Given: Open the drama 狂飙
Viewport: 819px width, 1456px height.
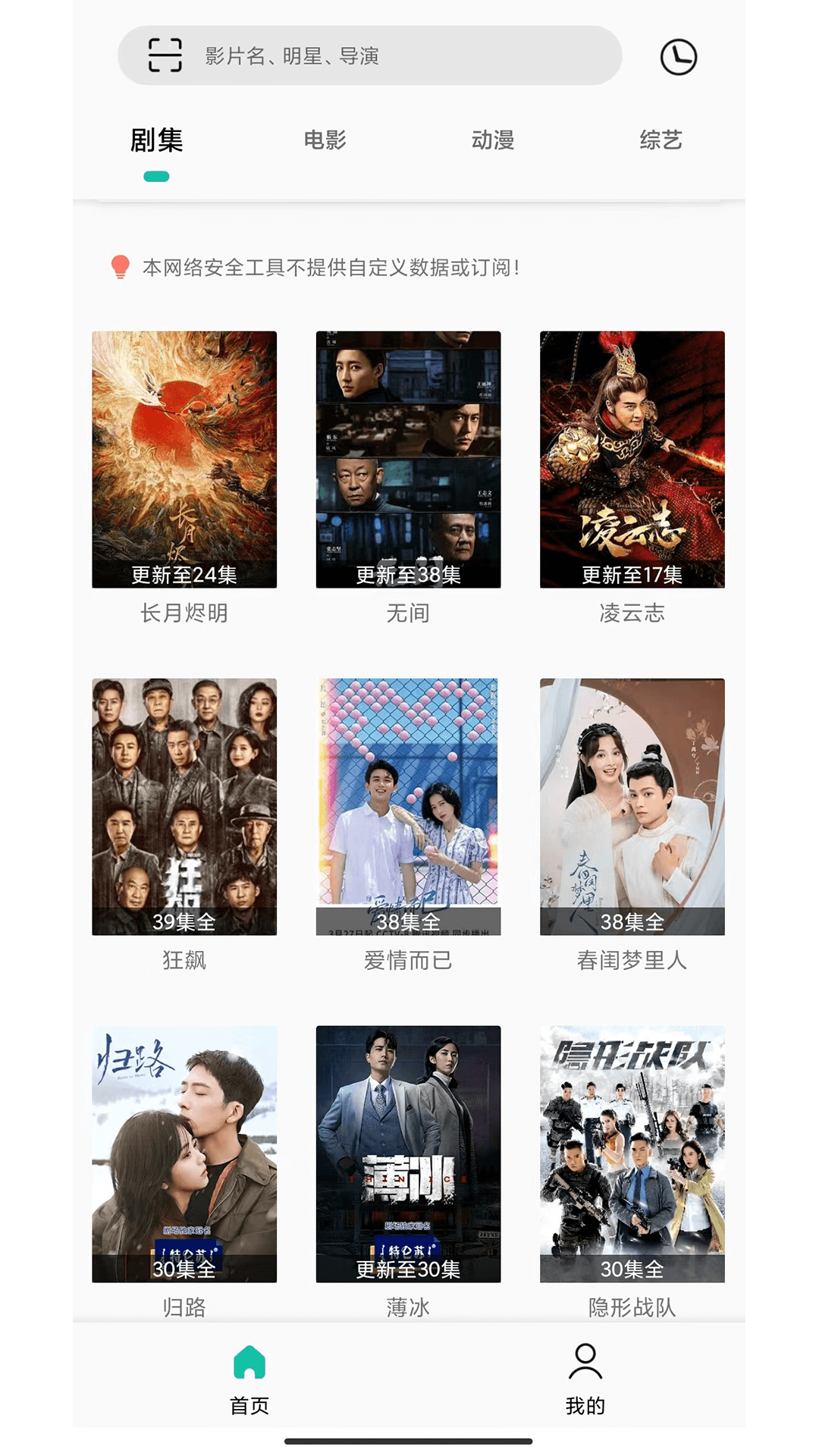Looking at the screenshot, I should (x=184, y=807).
